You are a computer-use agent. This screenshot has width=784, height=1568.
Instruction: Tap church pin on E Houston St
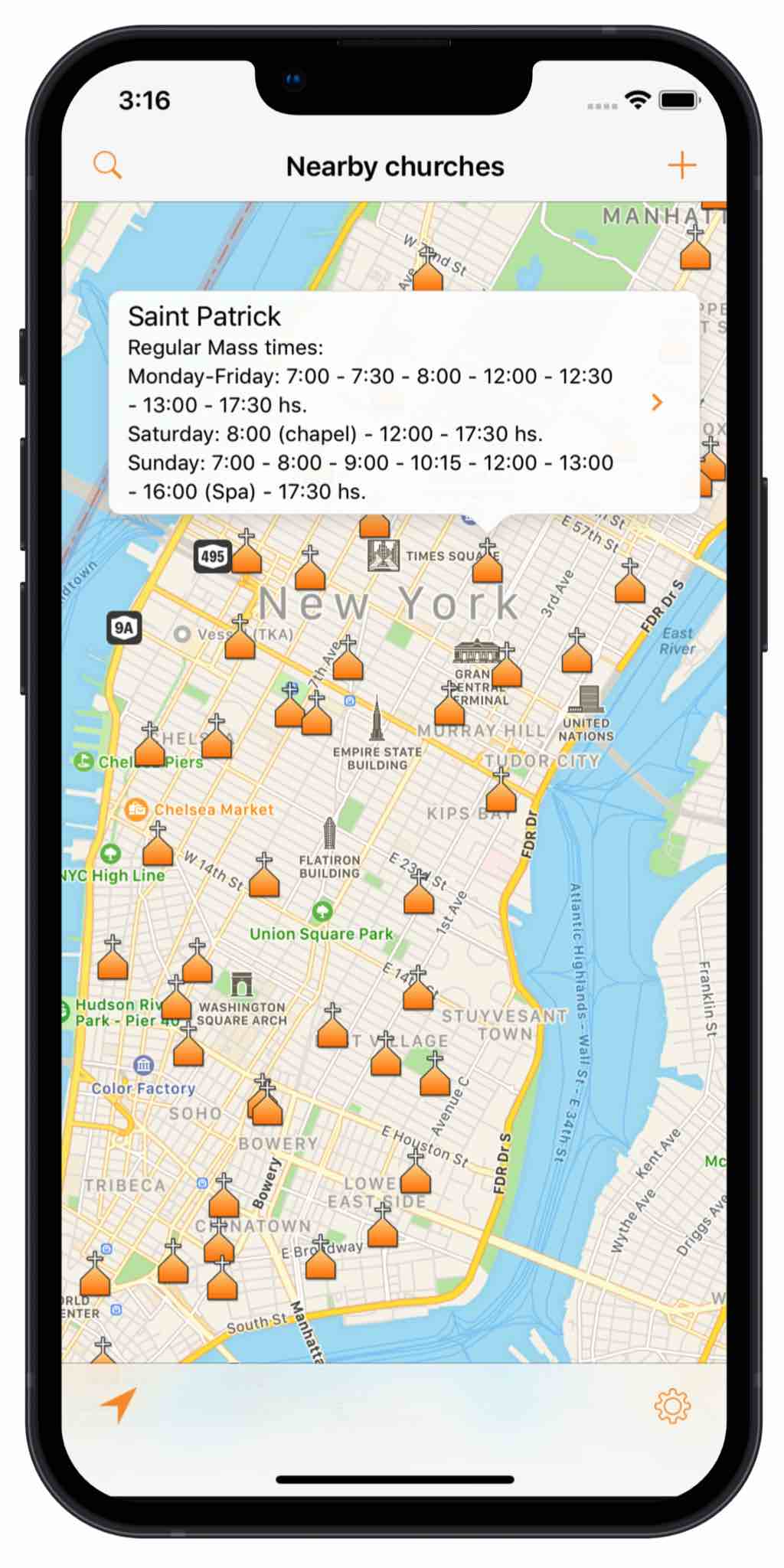click(415, 1175)
